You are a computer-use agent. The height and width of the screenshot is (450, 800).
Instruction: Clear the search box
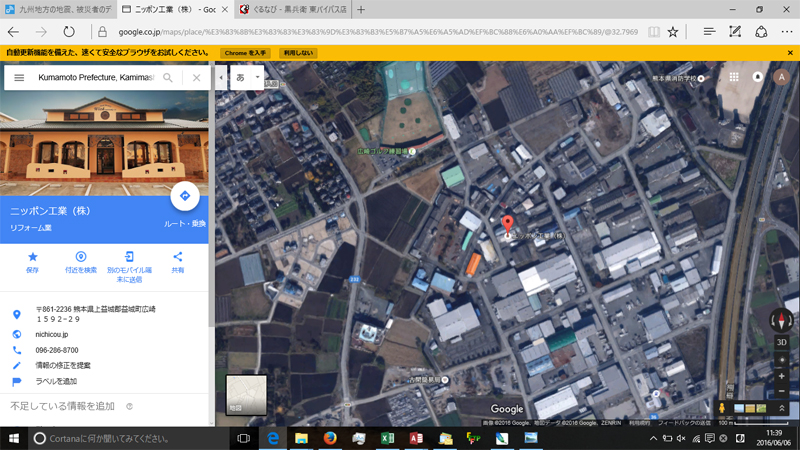(x=196, y=77)
